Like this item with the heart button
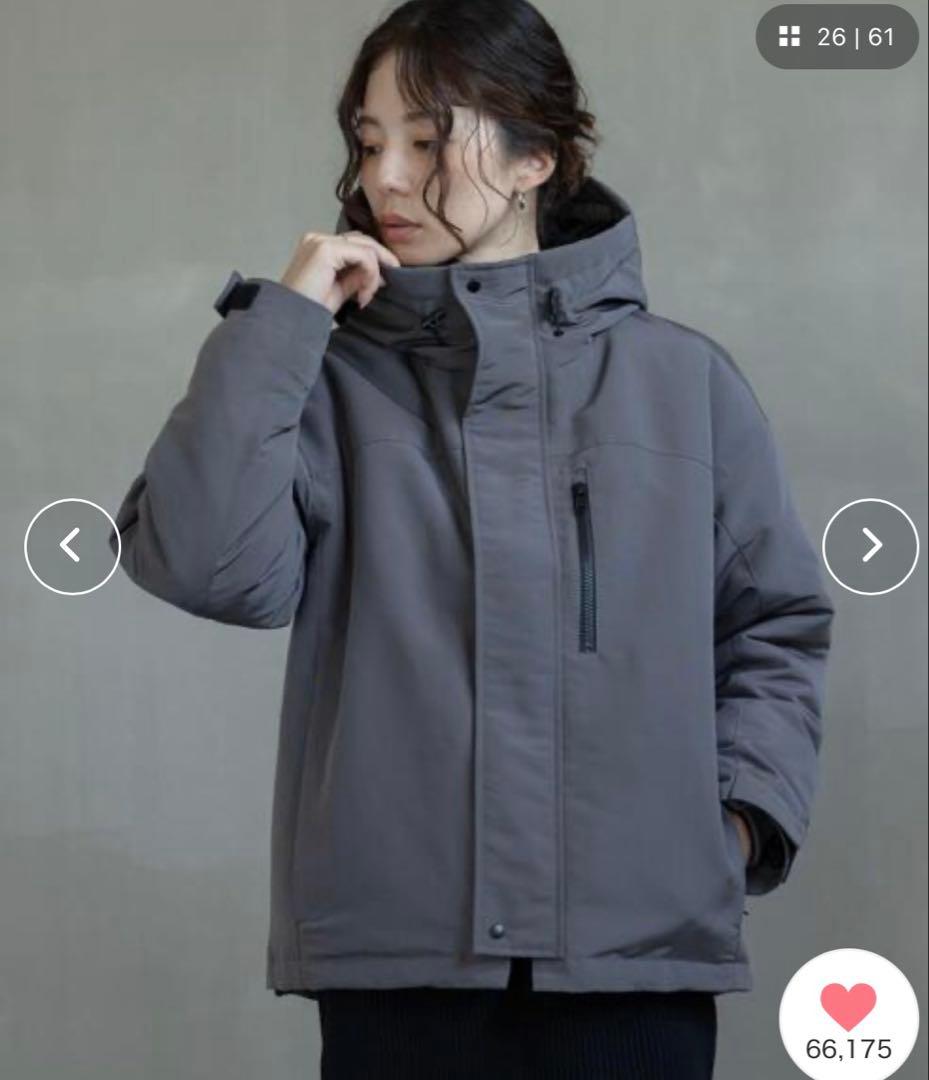 pos(848,1006)
